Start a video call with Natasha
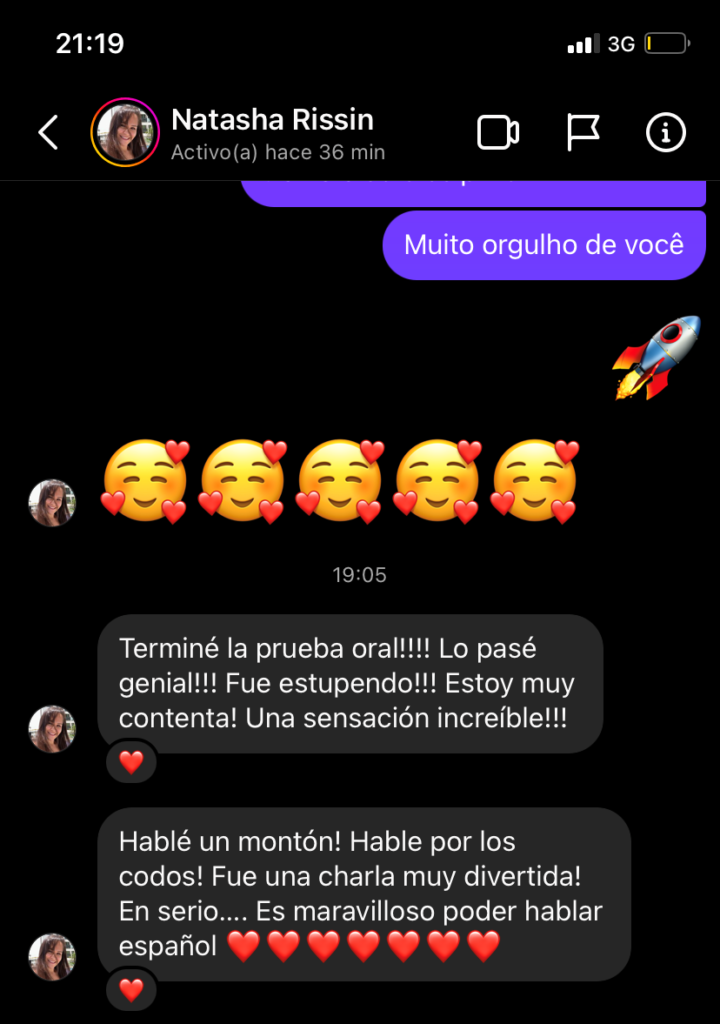 click(x=498, y=132)
